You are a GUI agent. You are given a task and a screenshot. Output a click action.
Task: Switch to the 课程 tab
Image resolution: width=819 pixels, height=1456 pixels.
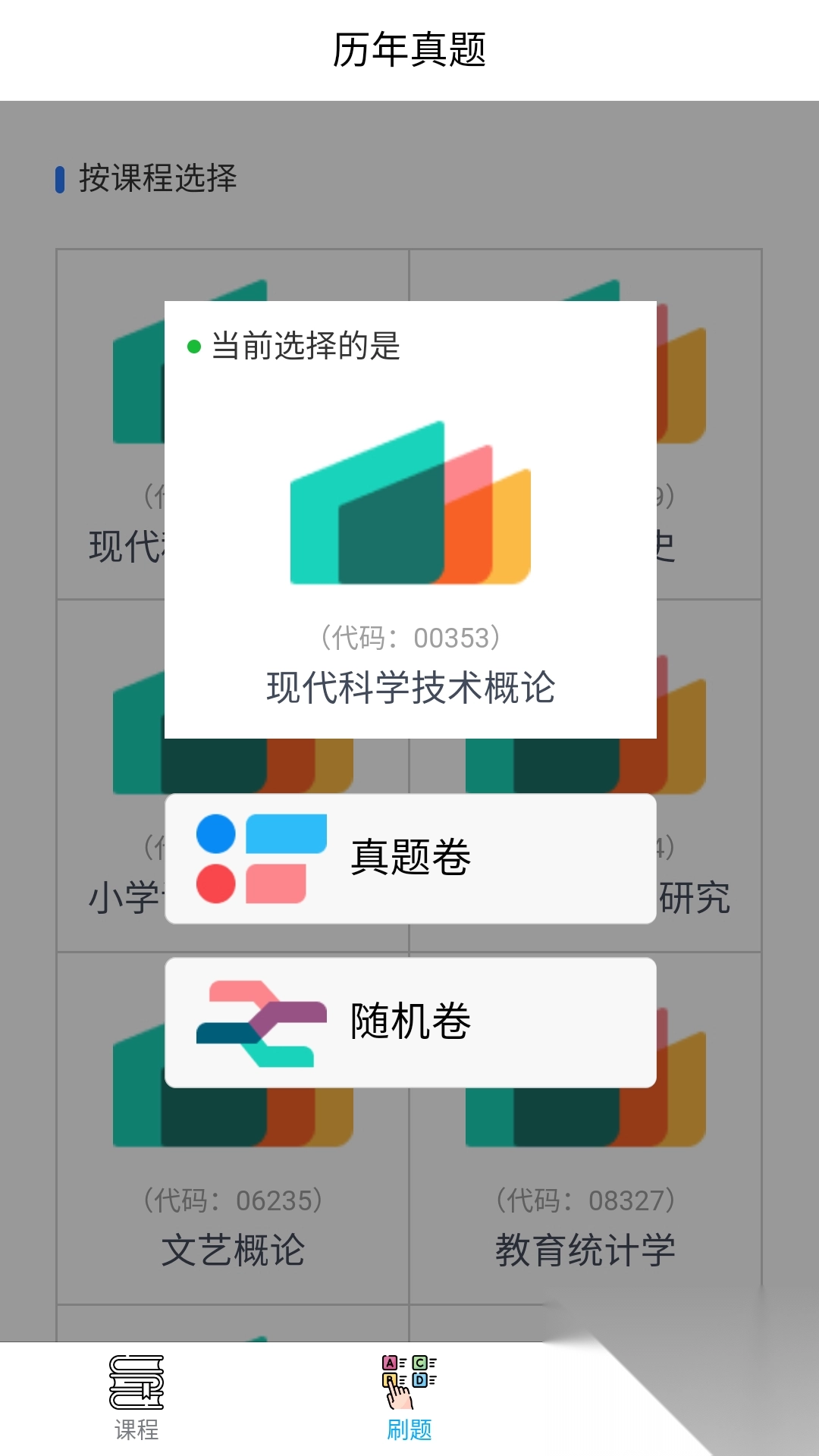[136, 1399]
